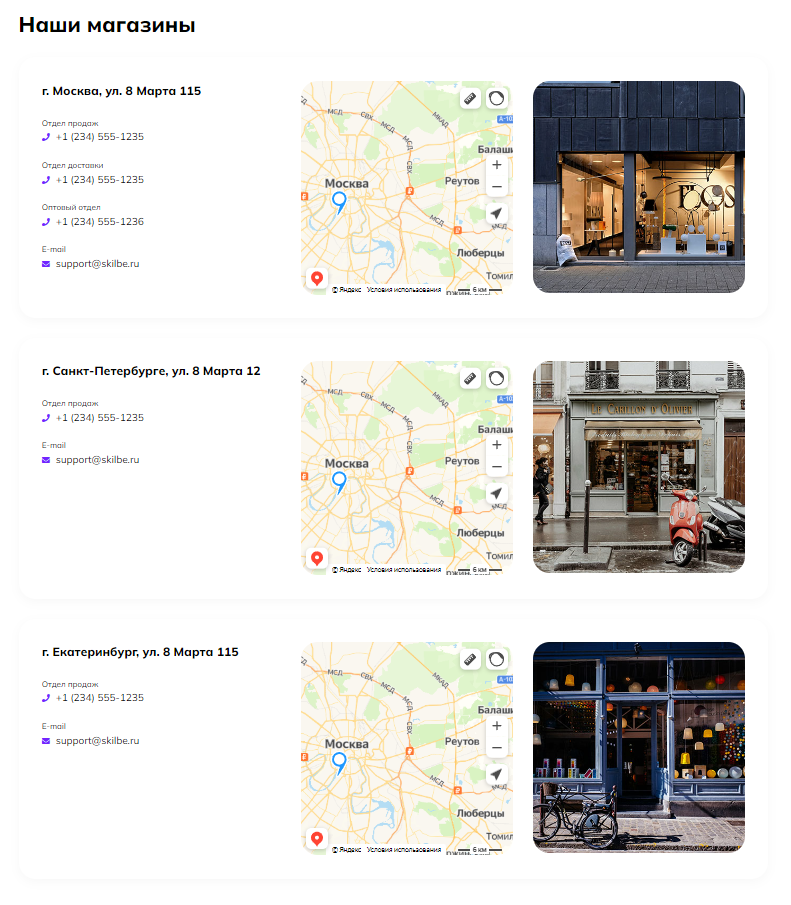
Task: Email support from the Moscow store card
Action: (x=97, y=264)
